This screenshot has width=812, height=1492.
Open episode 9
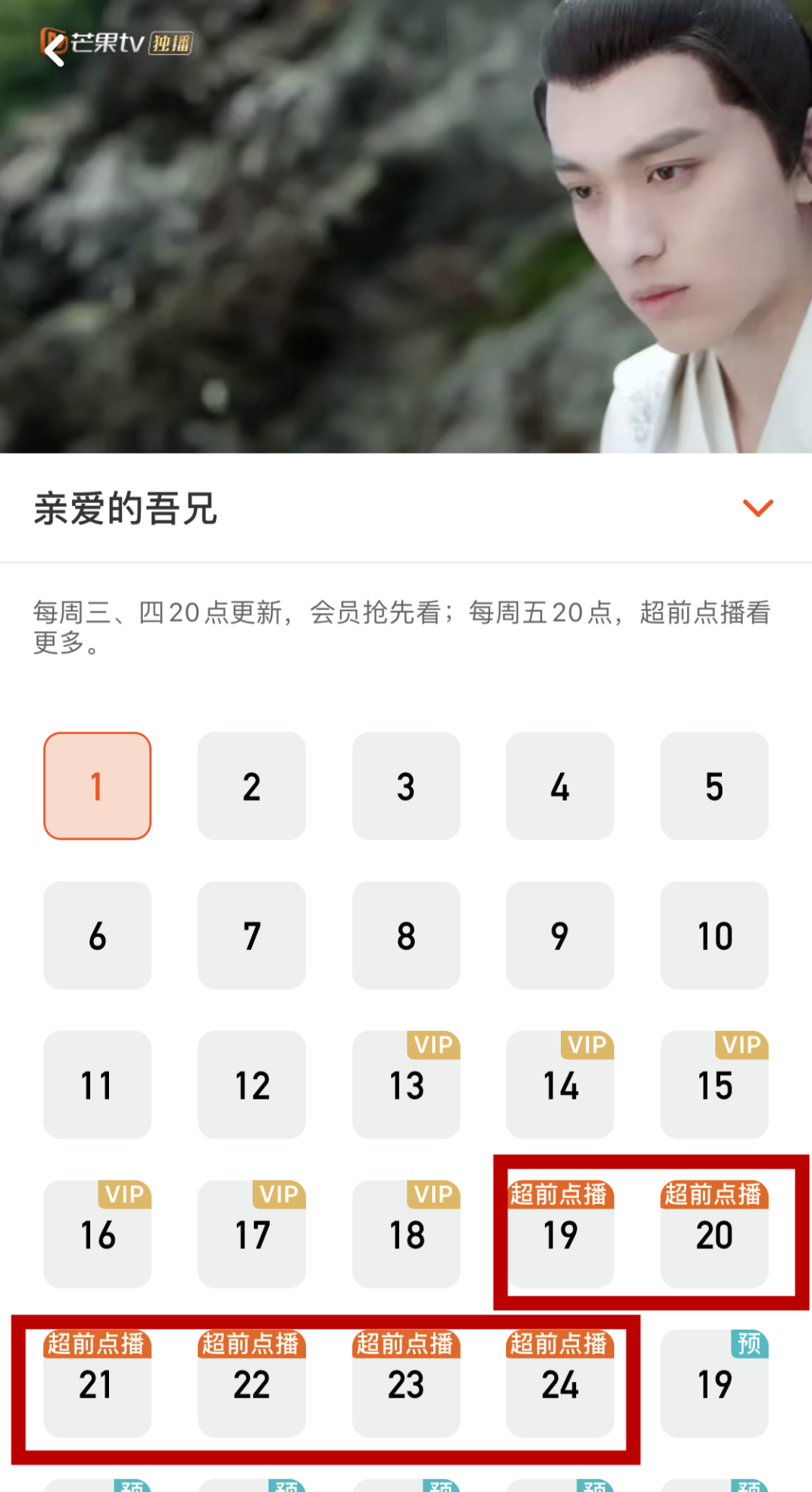point(560,936)
